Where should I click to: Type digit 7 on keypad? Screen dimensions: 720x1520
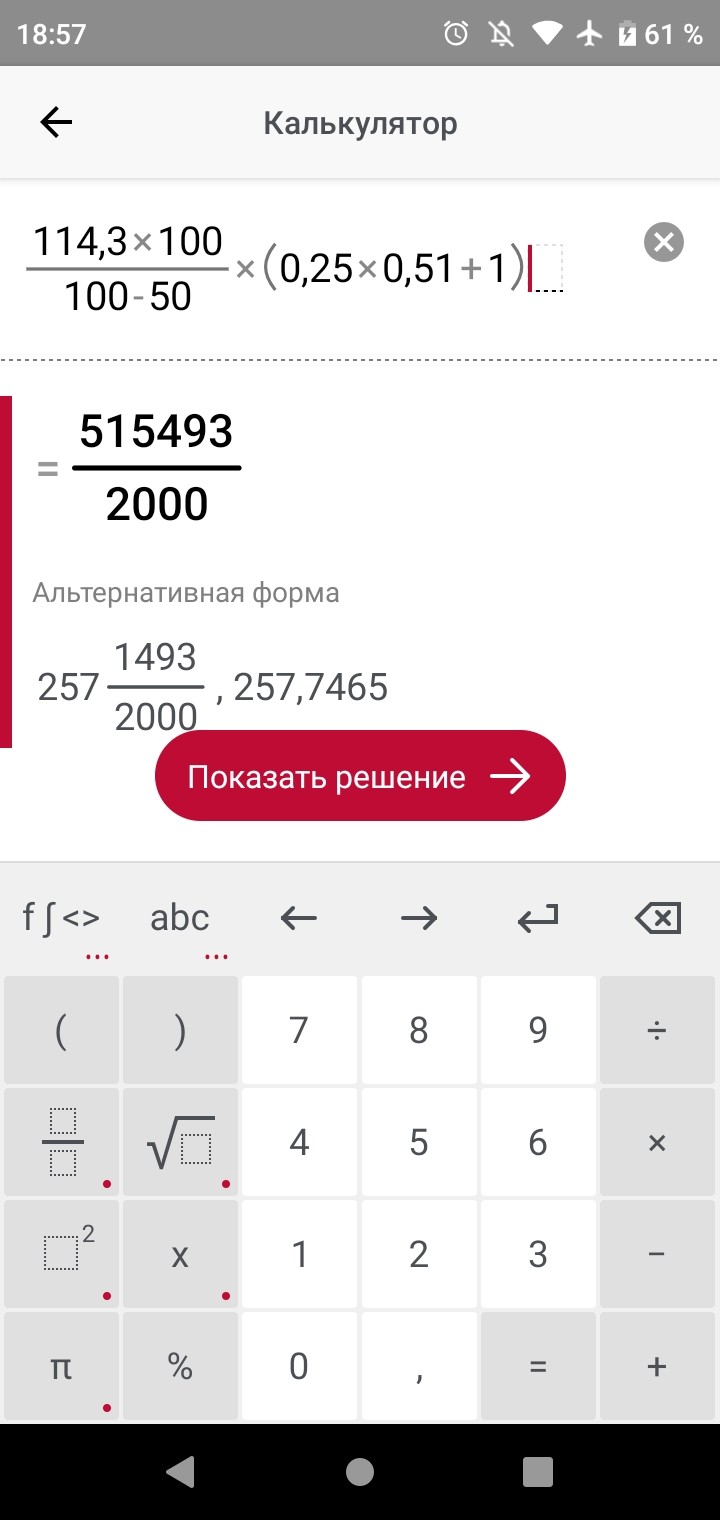click(299, 1030)
